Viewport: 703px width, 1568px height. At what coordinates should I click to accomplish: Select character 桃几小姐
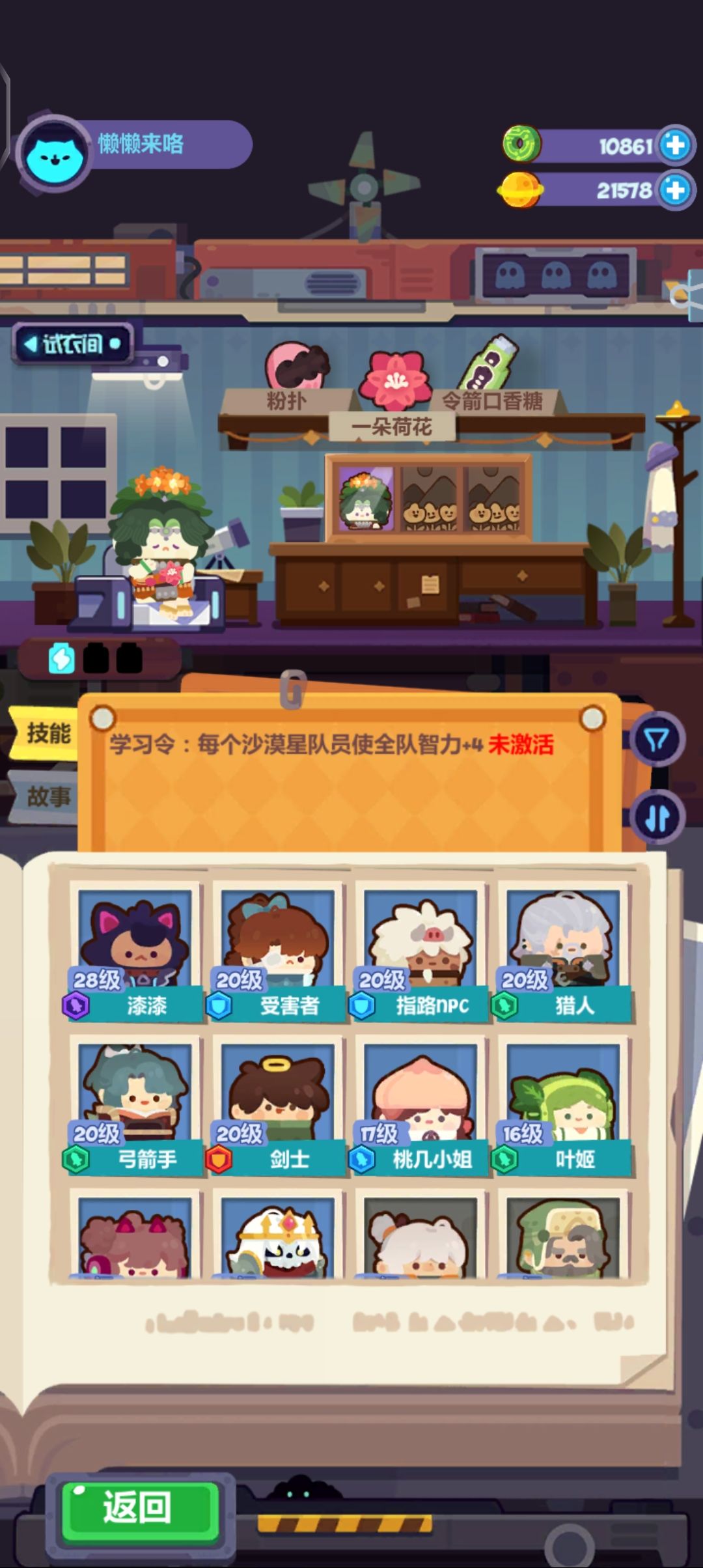coord(421,1107)
